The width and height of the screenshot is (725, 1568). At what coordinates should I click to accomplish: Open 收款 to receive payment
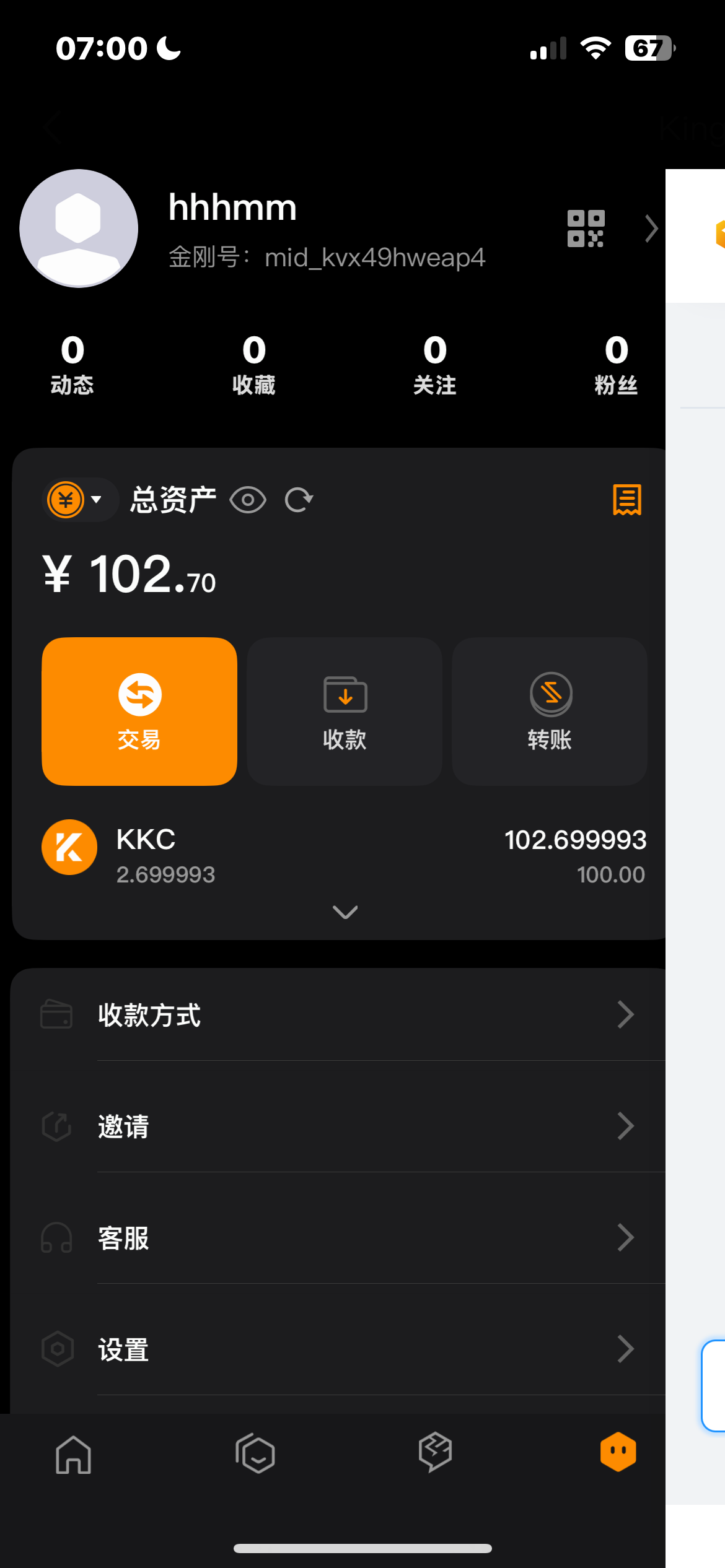pyautogui.click(x=345, y=712)
